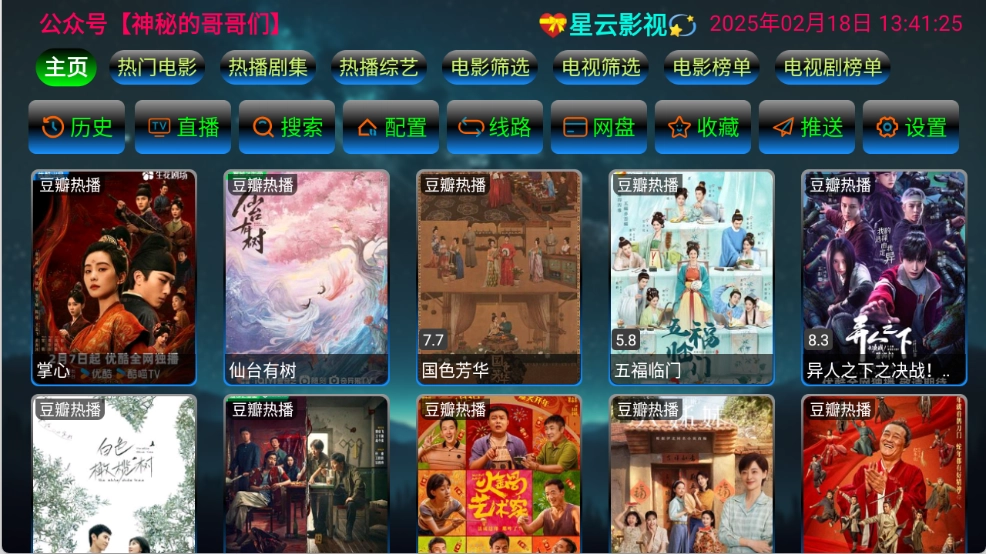Open 设置 settings
986x554 pixels.
pyautogui.click(x=911, y=127)
